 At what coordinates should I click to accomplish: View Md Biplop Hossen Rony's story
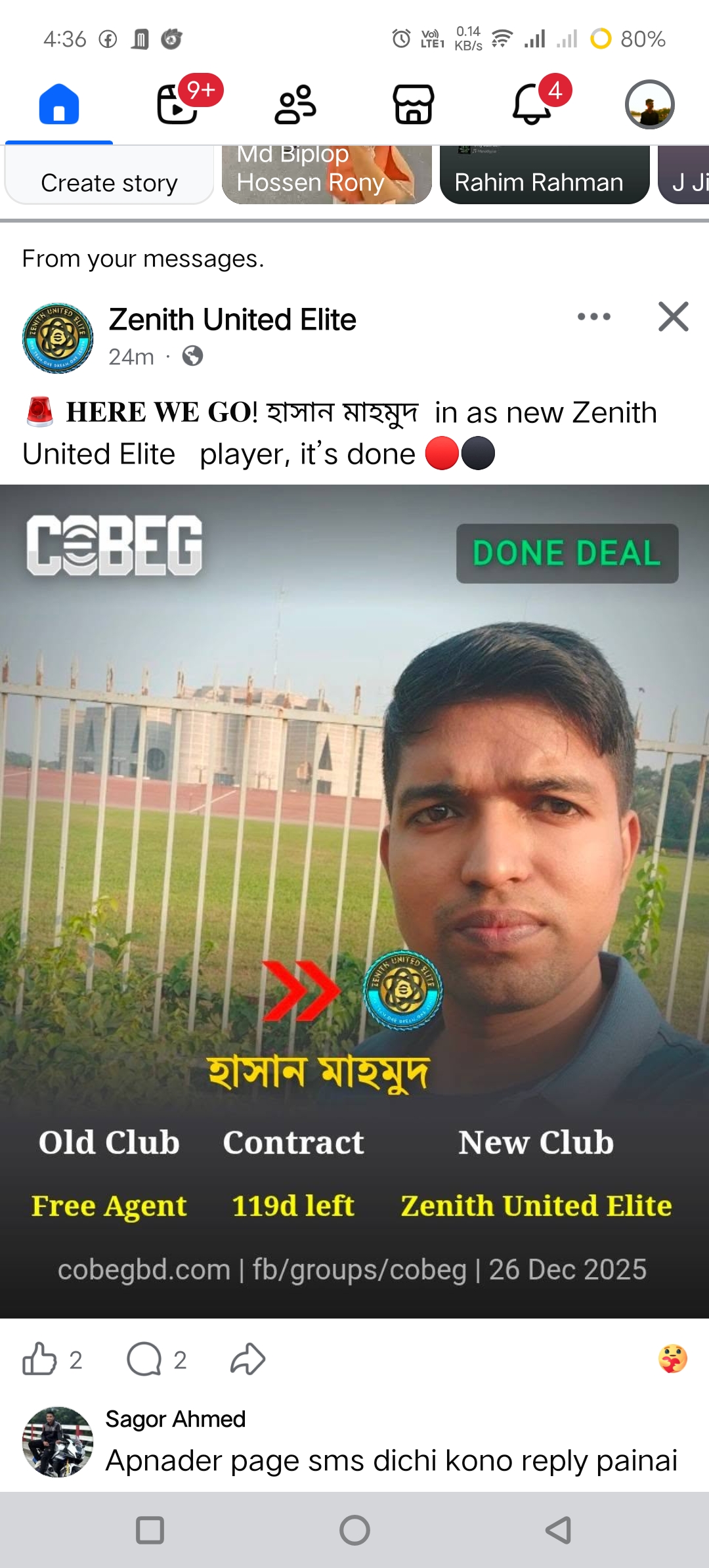click(x=326, y=175)
